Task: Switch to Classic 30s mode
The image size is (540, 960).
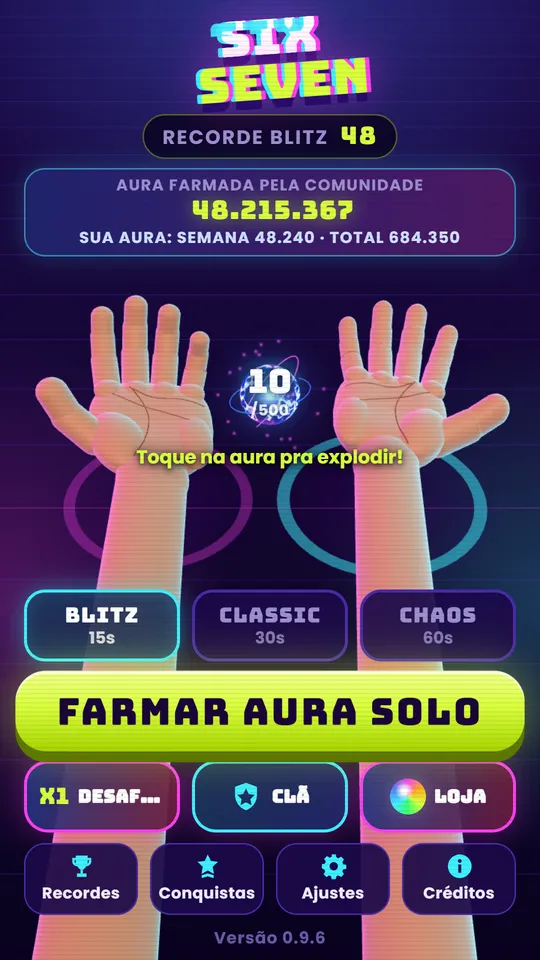Action: point(270,626)
